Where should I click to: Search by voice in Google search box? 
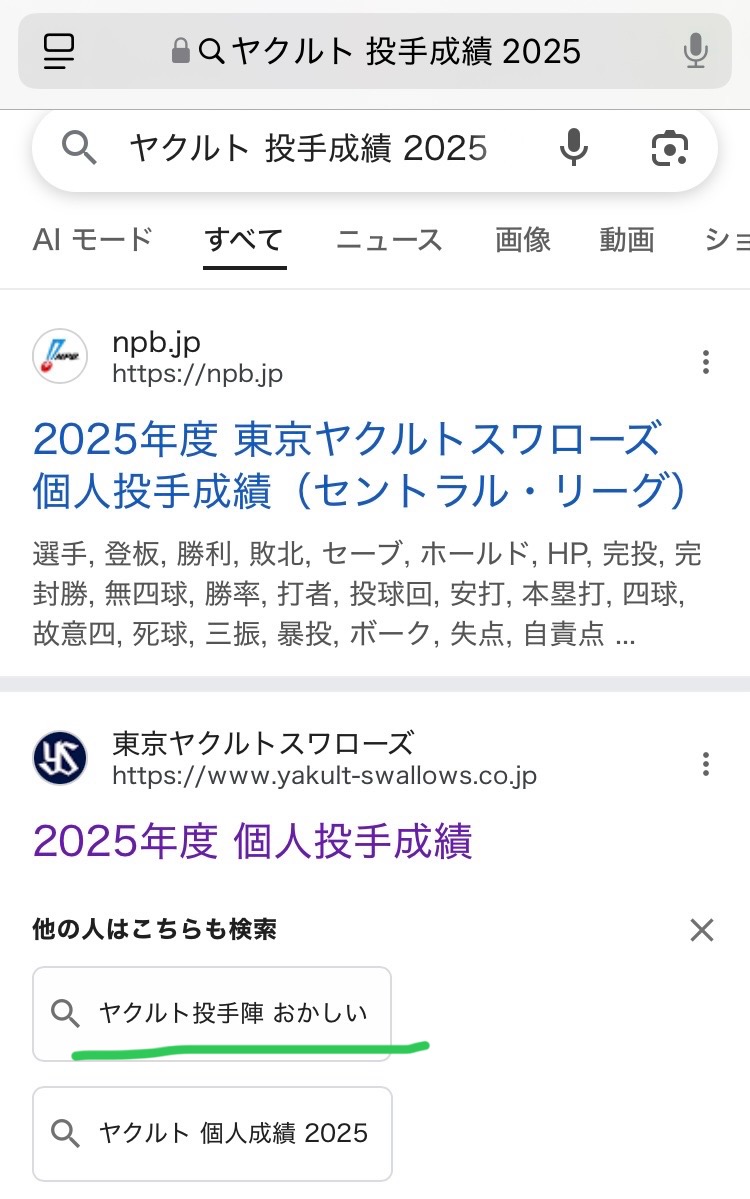click(x=573, y=149)
